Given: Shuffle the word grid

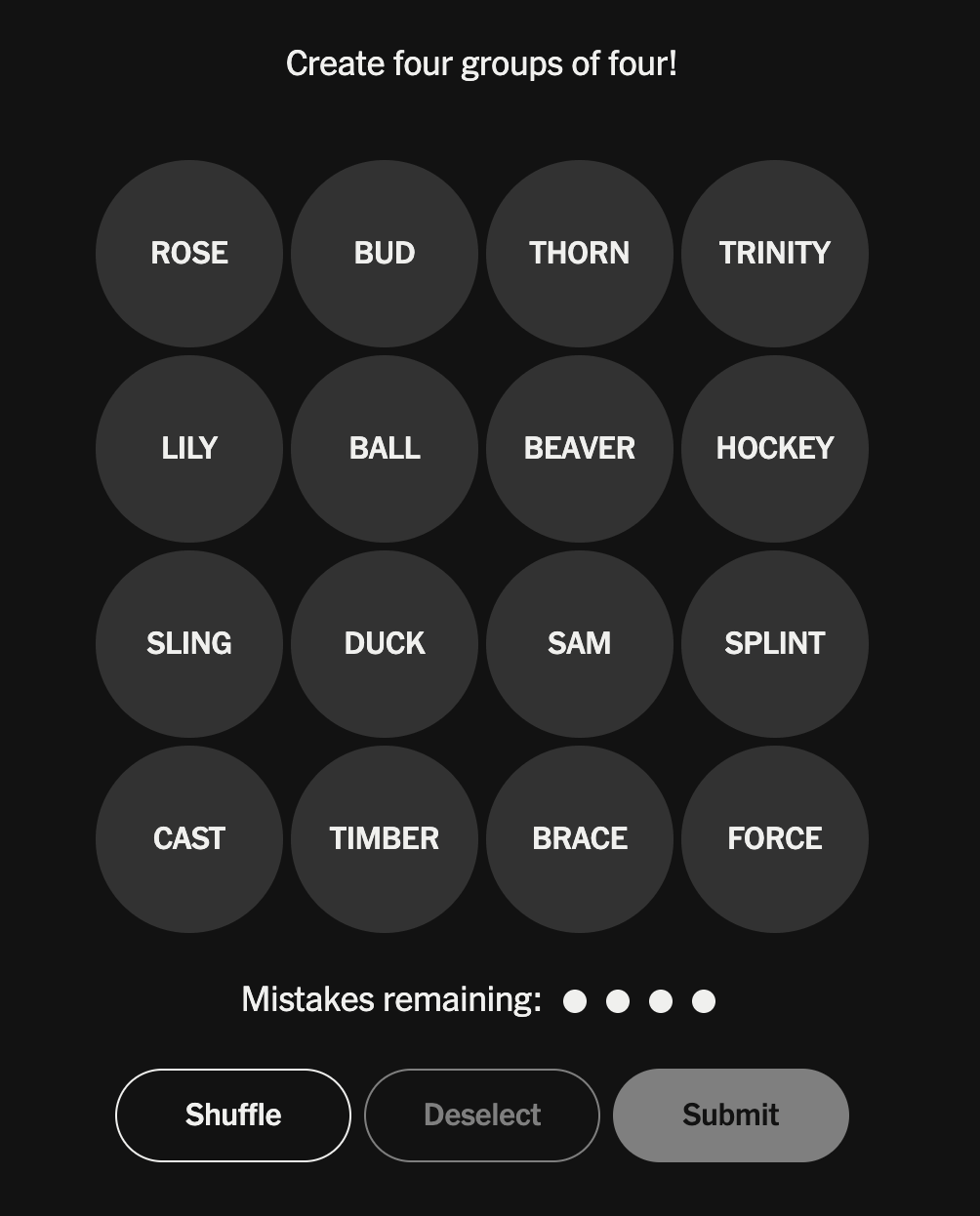Looking at the screenshot, I should [x=233, y=1115].
